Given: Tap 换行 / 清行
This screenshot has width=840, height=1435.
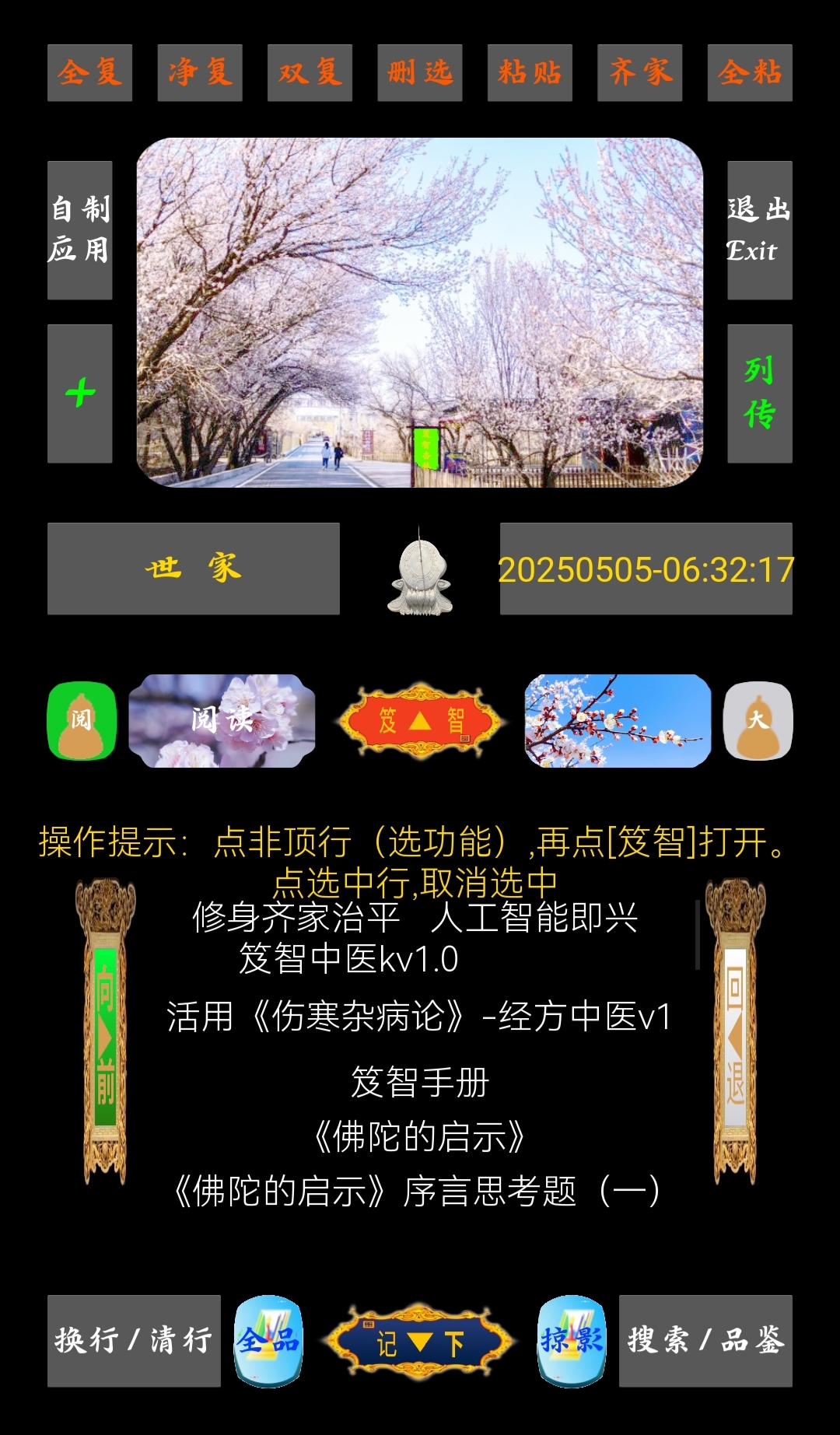Looking at the screenshot, I should 134,1341.
